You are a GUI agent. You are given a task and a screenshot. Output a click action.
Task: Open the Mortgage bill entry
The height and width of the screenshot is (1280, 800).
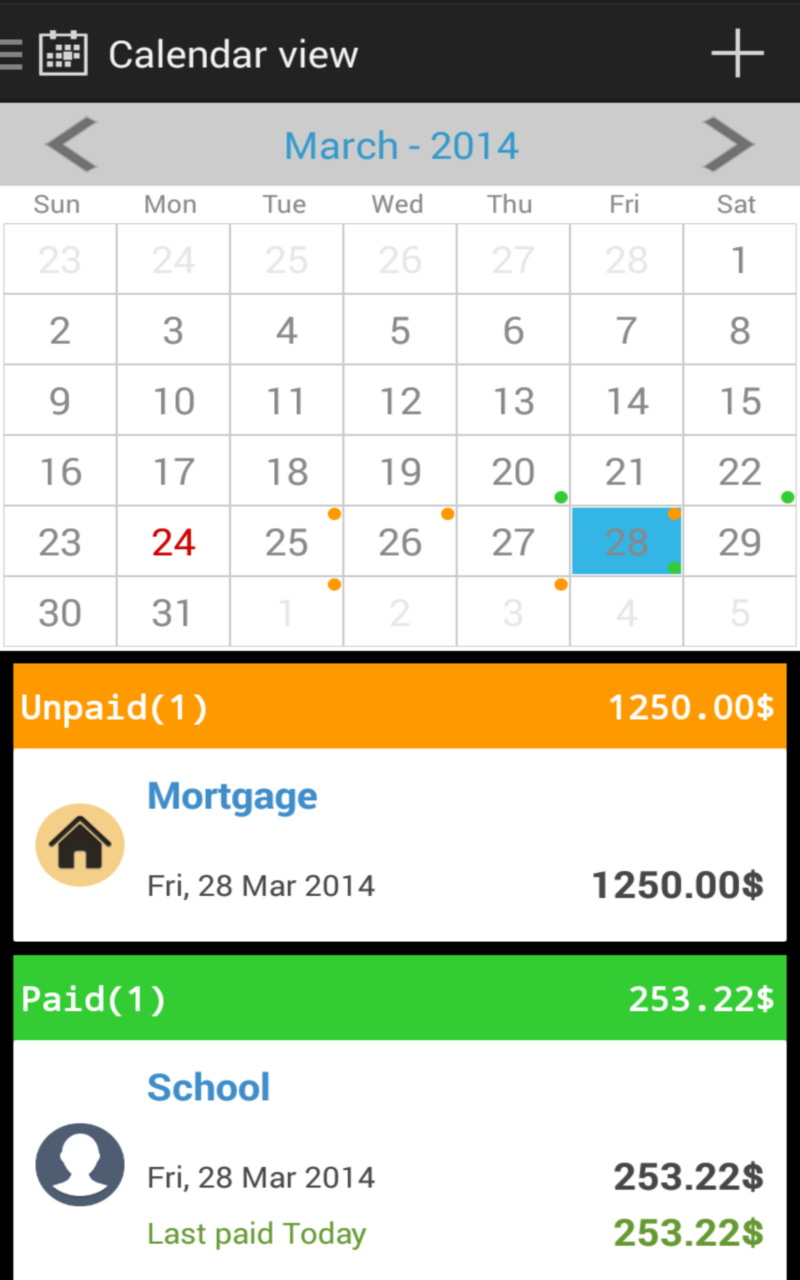click(400, 845)
